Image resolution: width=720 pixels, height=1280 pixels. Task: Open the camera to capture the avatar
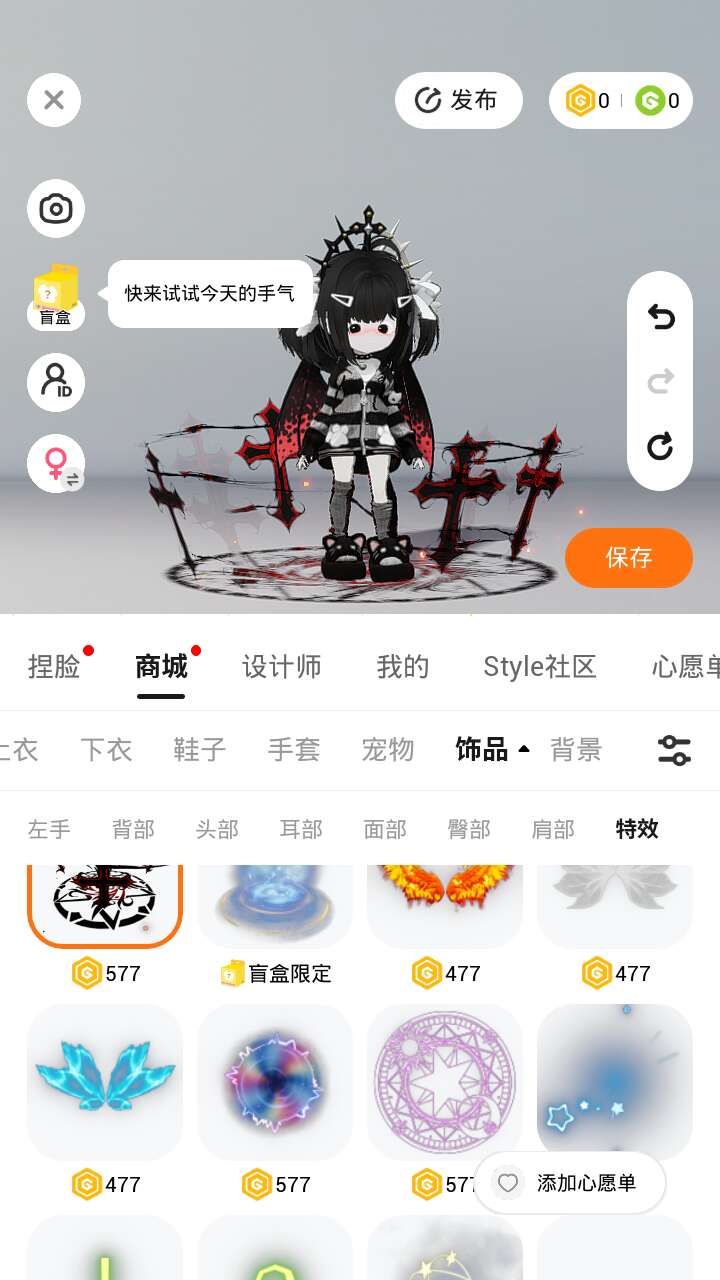(56, 209)
